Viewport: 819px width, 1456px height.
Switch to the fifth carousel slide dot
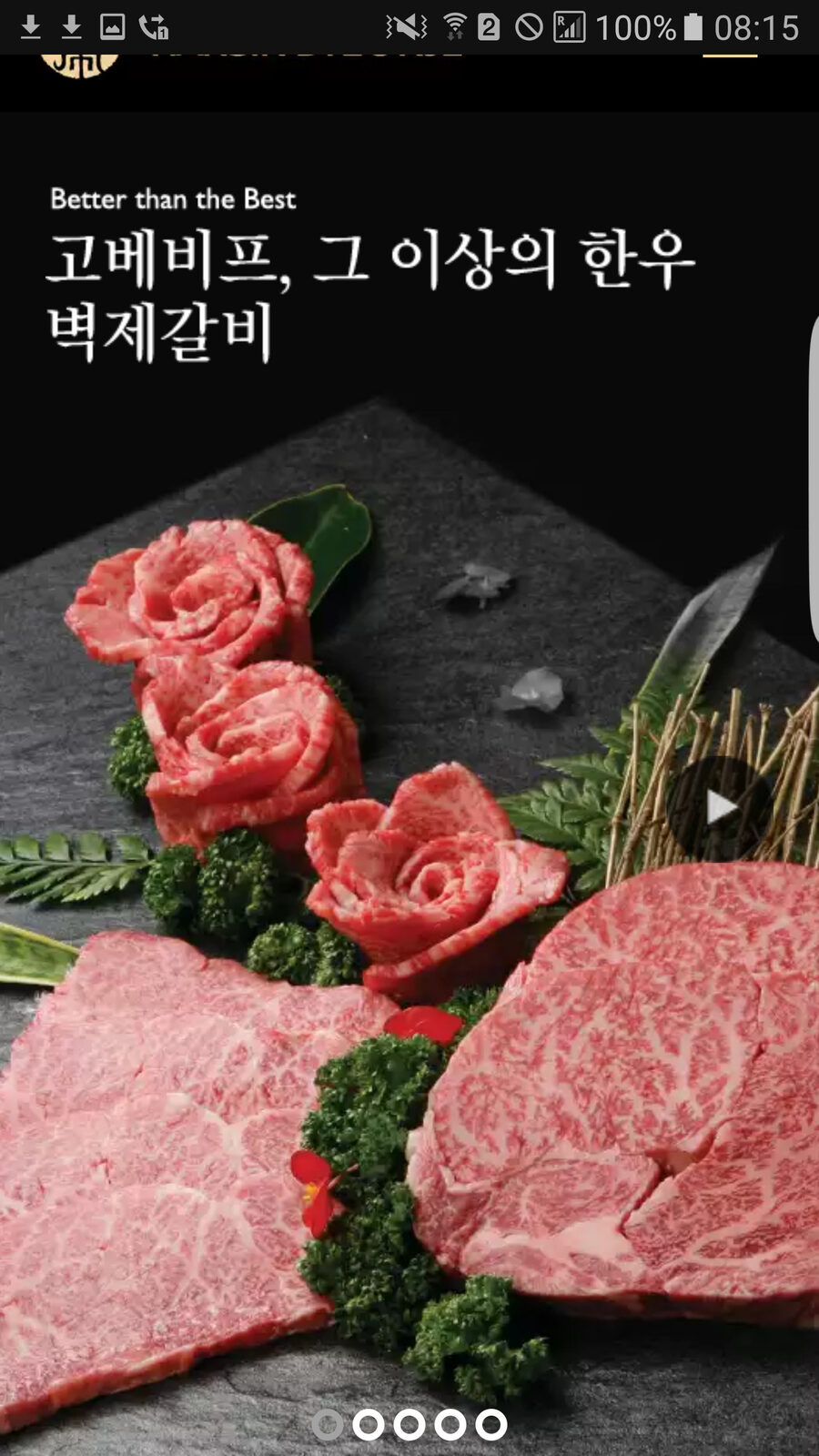point(491,1424)
